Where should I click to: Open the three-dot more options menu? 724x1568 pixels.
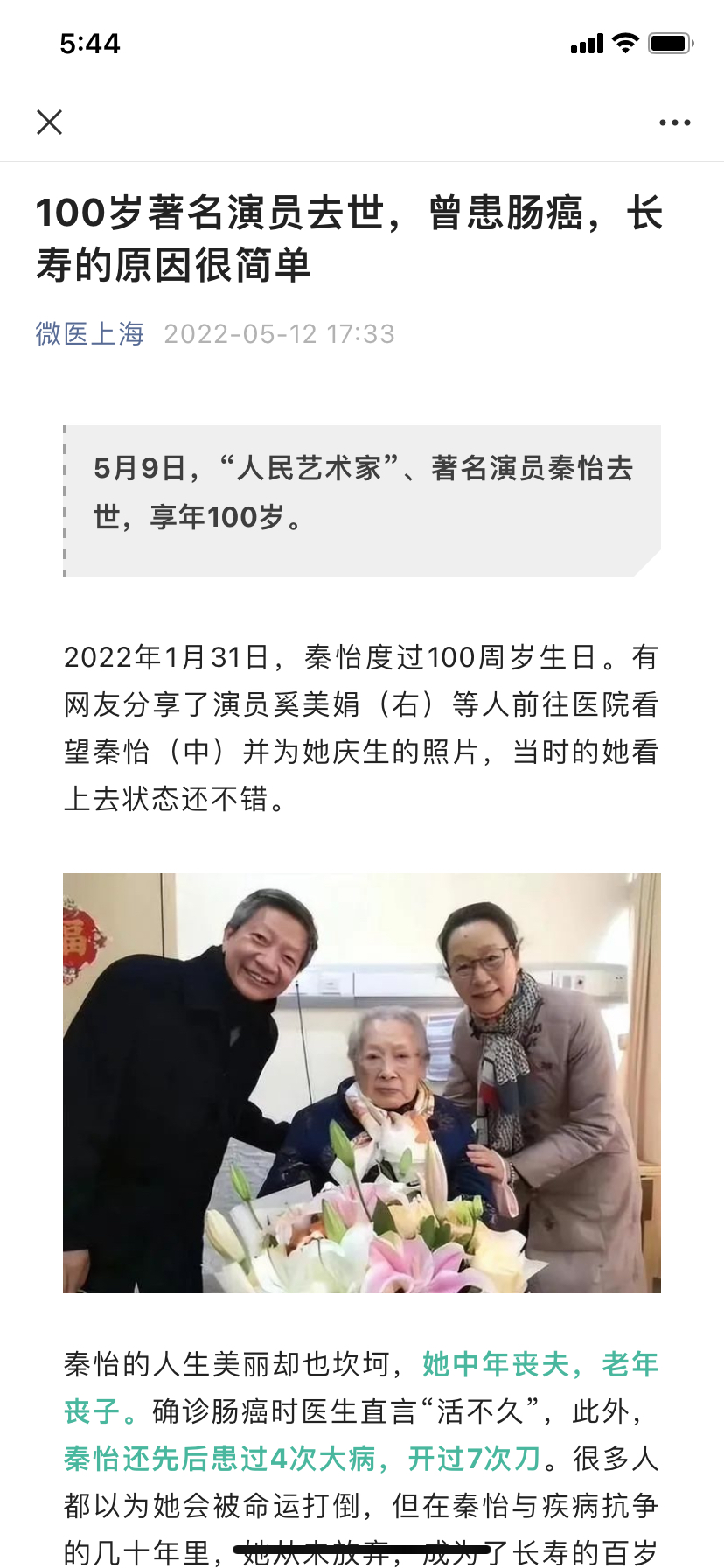(675, 122)
